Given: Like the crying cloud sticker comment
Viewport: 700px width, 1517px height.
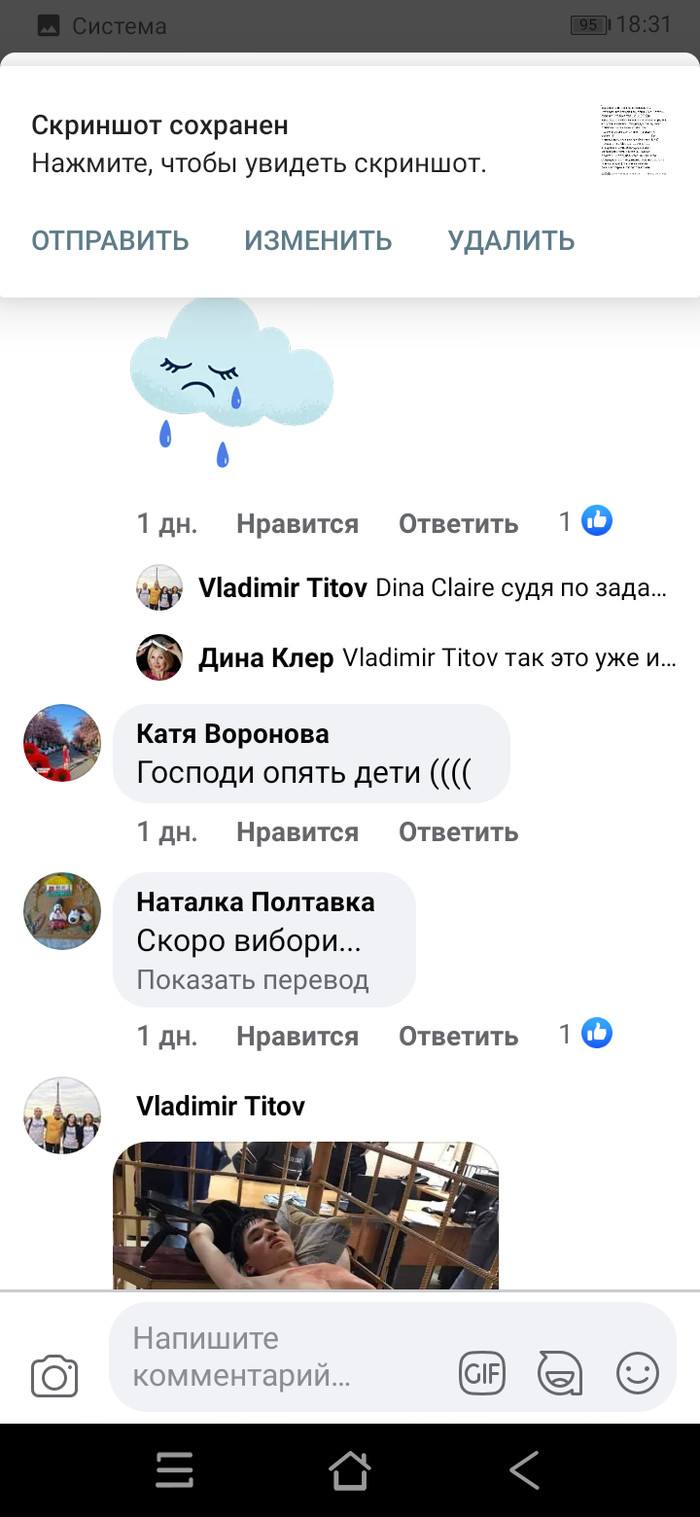Looking at the screenshot, I should pyautogui.click(x=297, y=524).
